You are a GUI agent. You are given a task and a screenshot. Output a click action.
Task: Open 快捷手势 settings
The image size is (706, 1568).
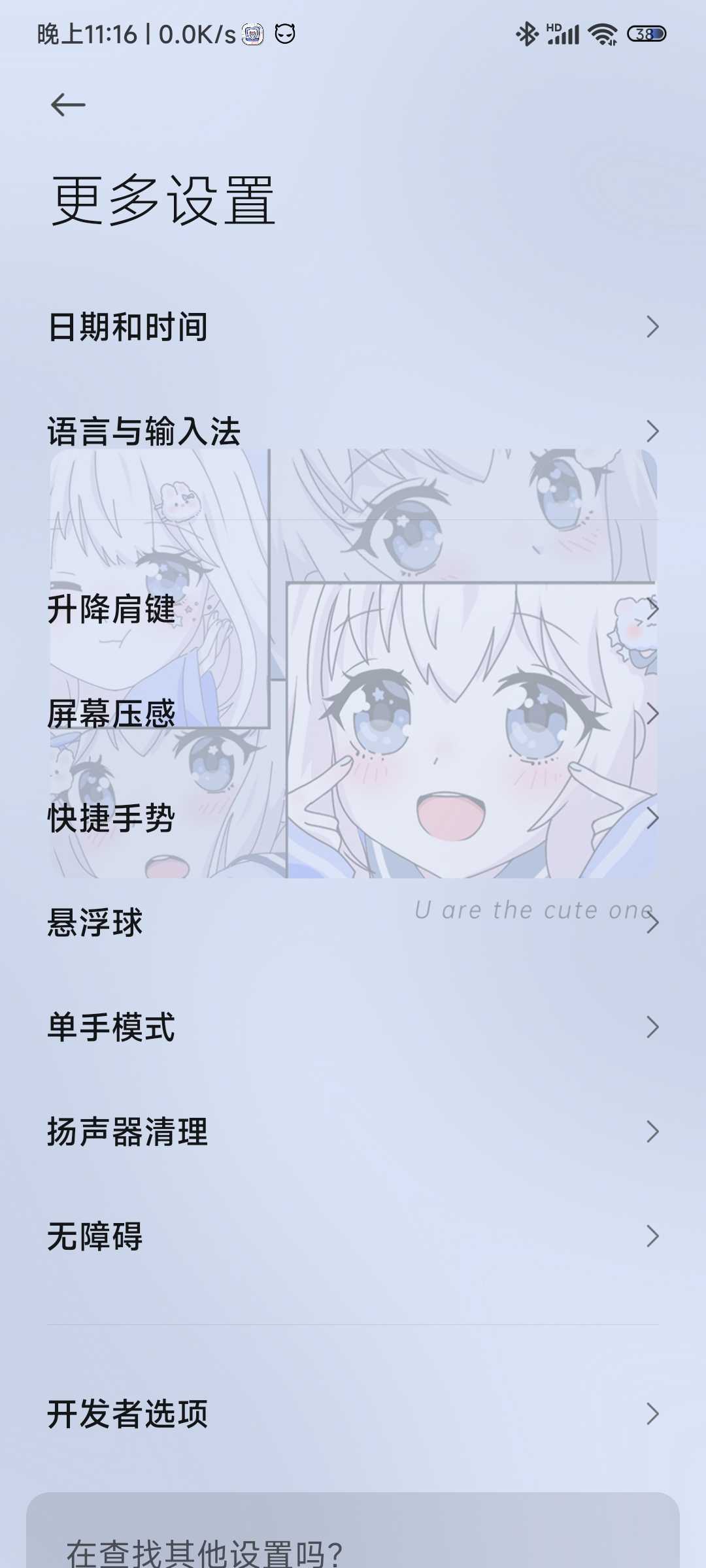[x=353, y=818]
